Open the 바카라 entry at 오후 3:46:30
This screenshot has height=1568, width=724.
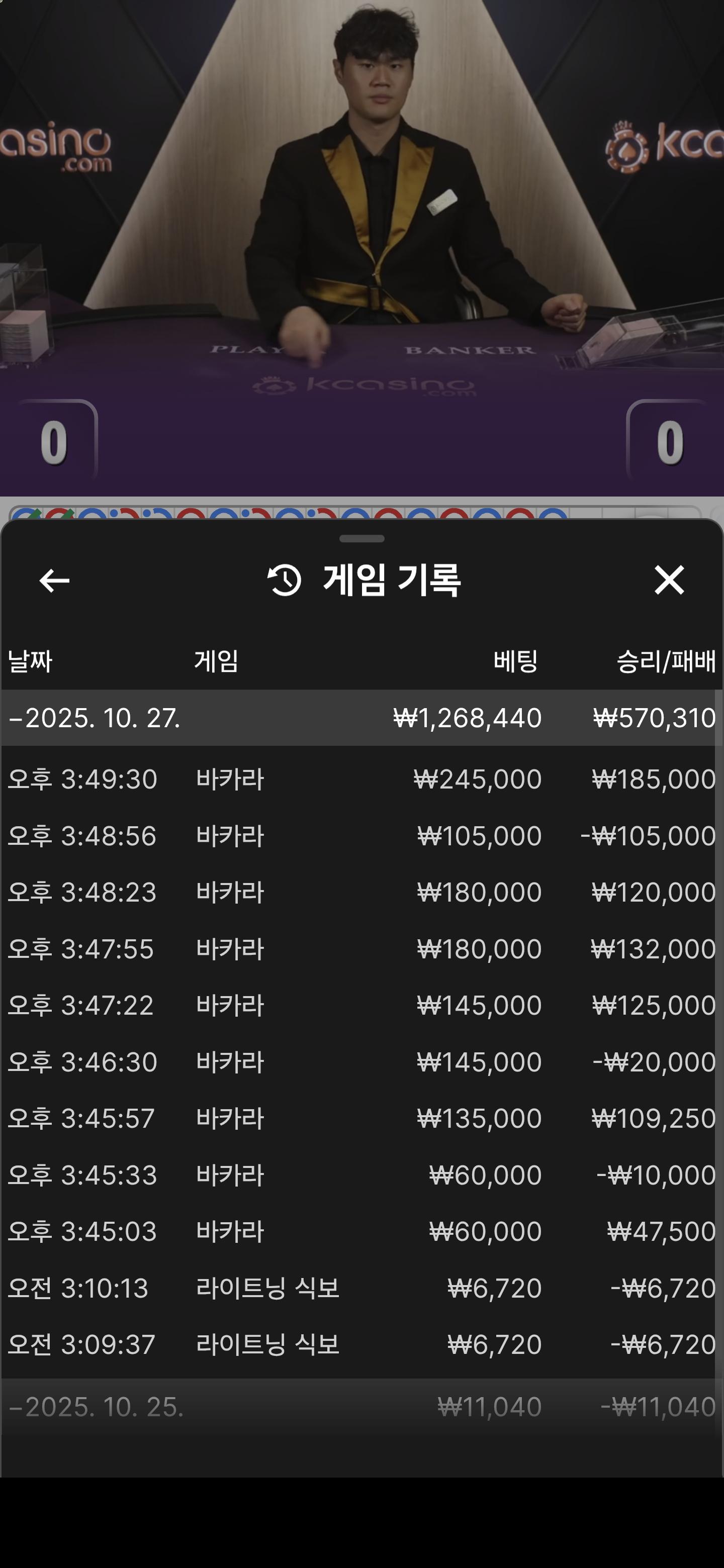click(361, 1062)
